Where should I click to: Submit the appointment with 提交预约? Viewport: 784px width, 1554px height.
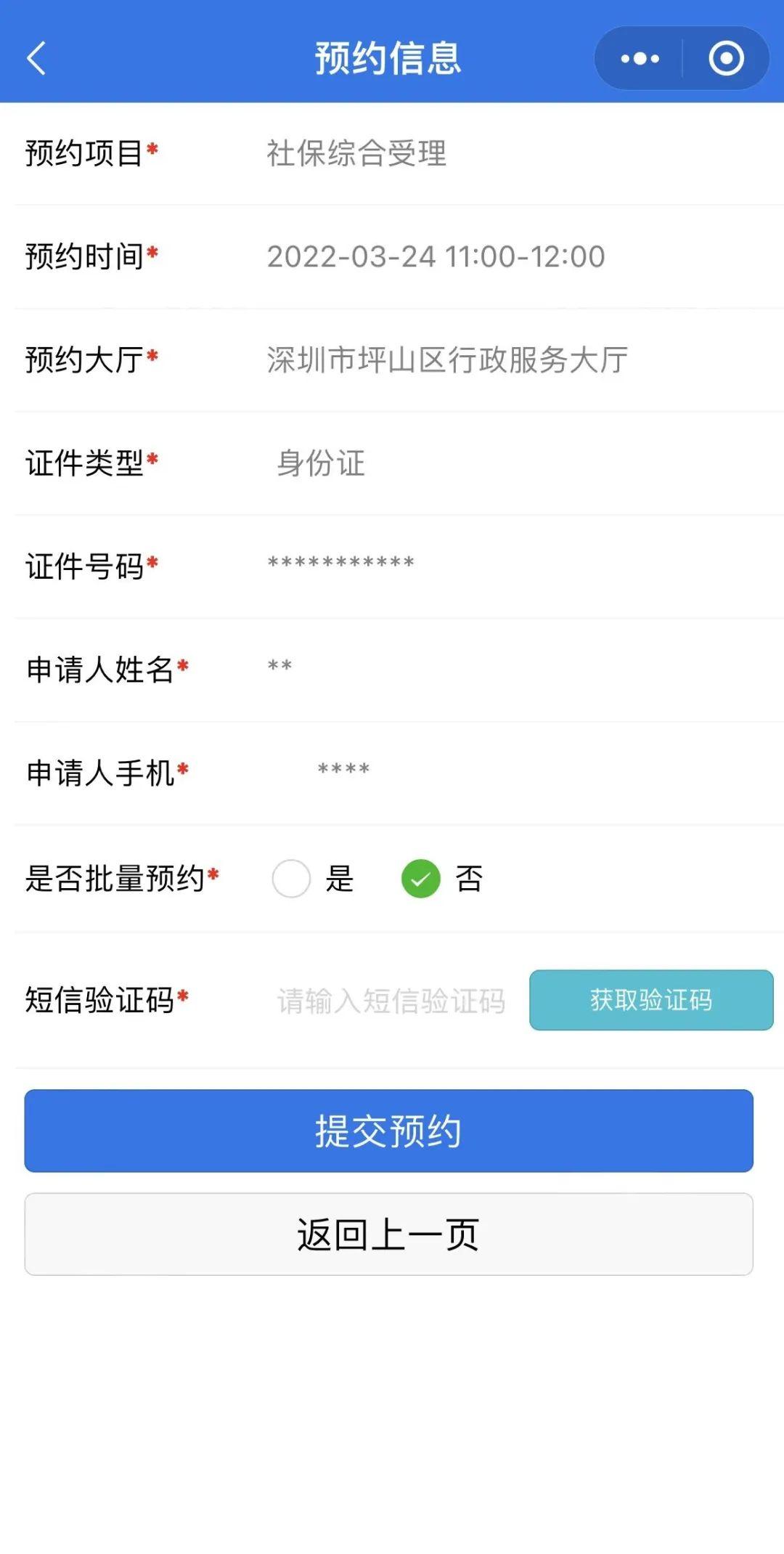(388, 1131)
